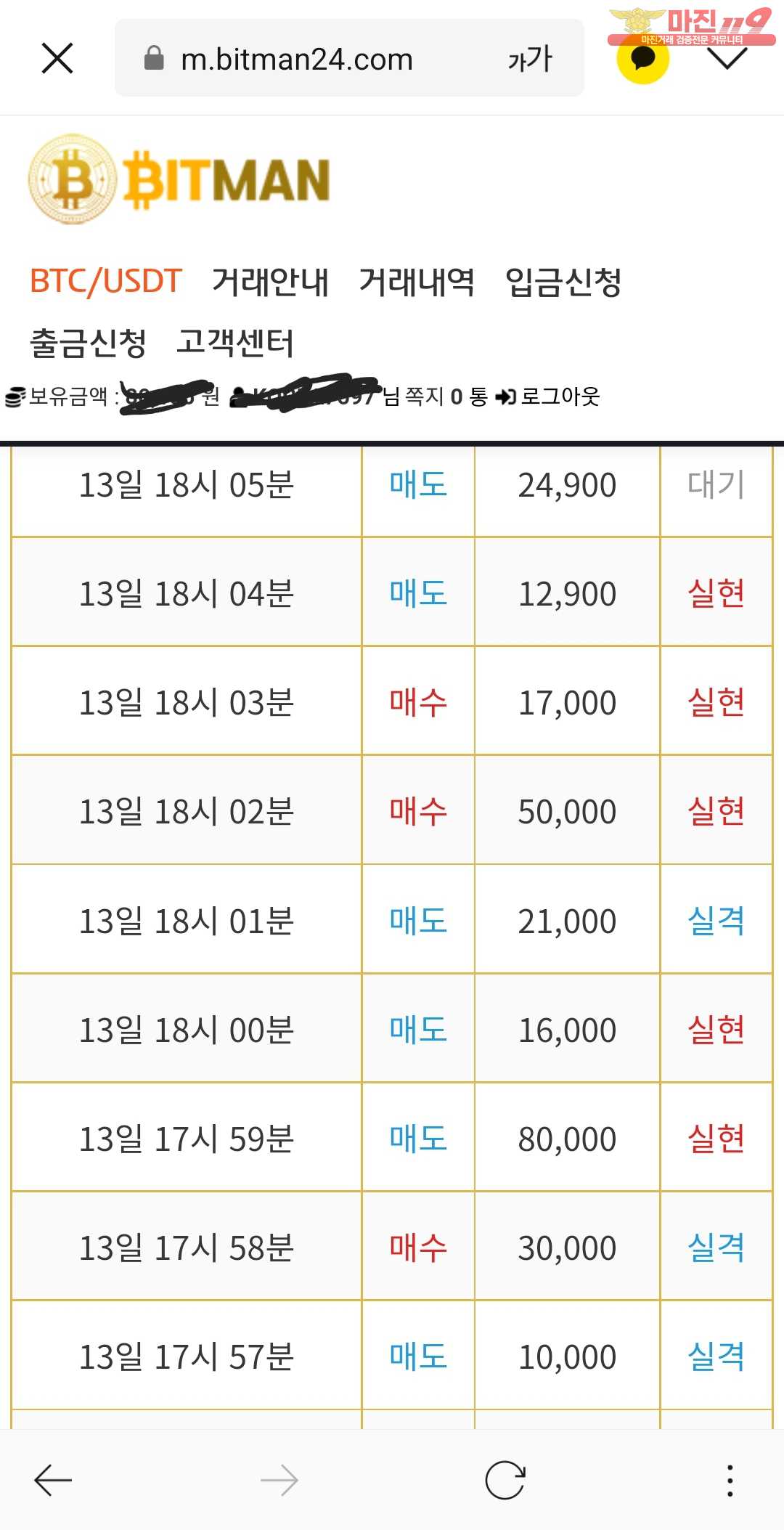The image size is (784, 1530).
Task: Expand the down-arrow chevron in the top bar
Action: (727, 60)
